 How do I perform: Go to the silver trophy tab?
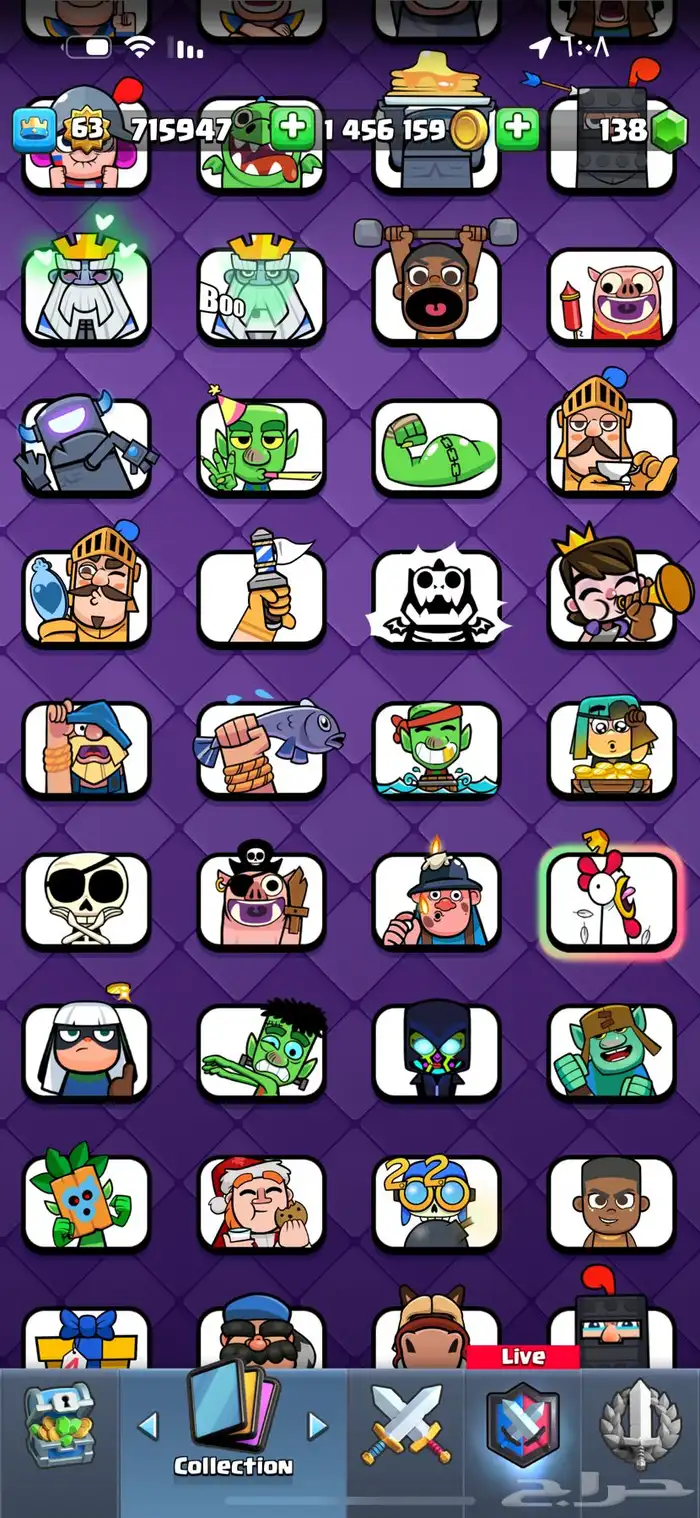click(x=639, y=1425)
